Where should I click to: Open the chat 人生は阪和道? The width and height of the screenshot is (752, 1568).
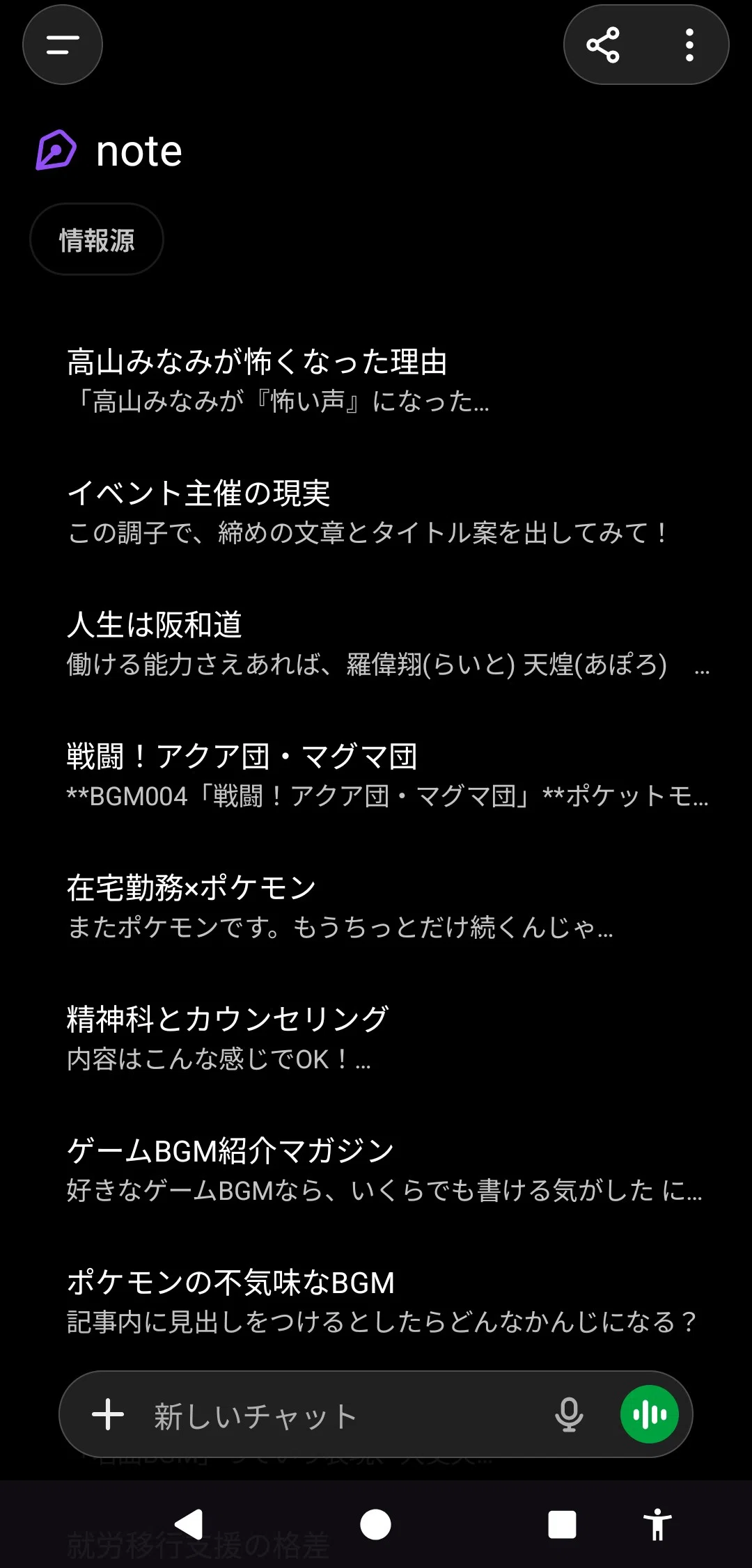coord(376,644)
